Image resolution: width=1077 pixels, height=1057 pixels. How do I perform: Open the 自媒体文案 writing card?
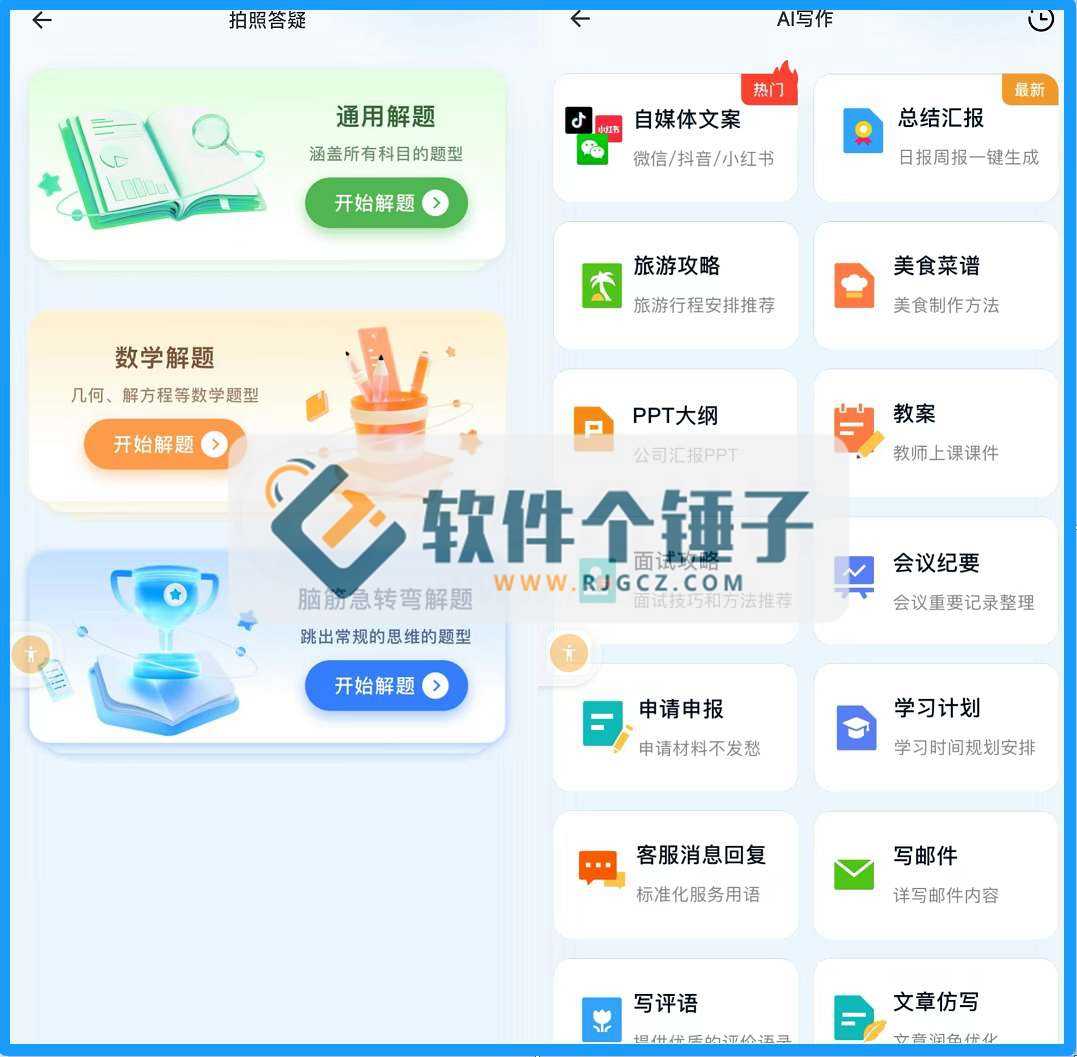(x=675, y=138)
